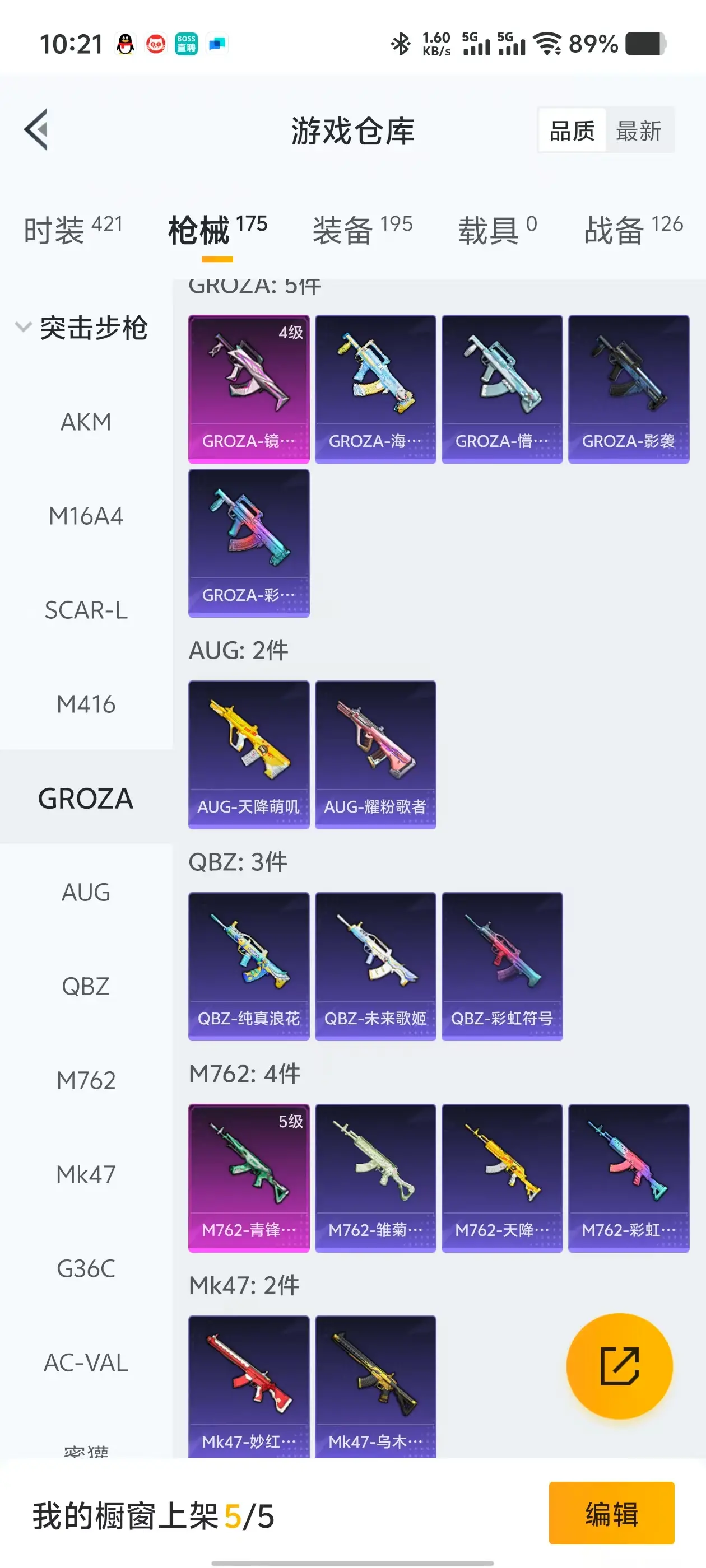View the QBZ-未来歌姬 skin
The image size is (706, 1568).
coord(375,966)
